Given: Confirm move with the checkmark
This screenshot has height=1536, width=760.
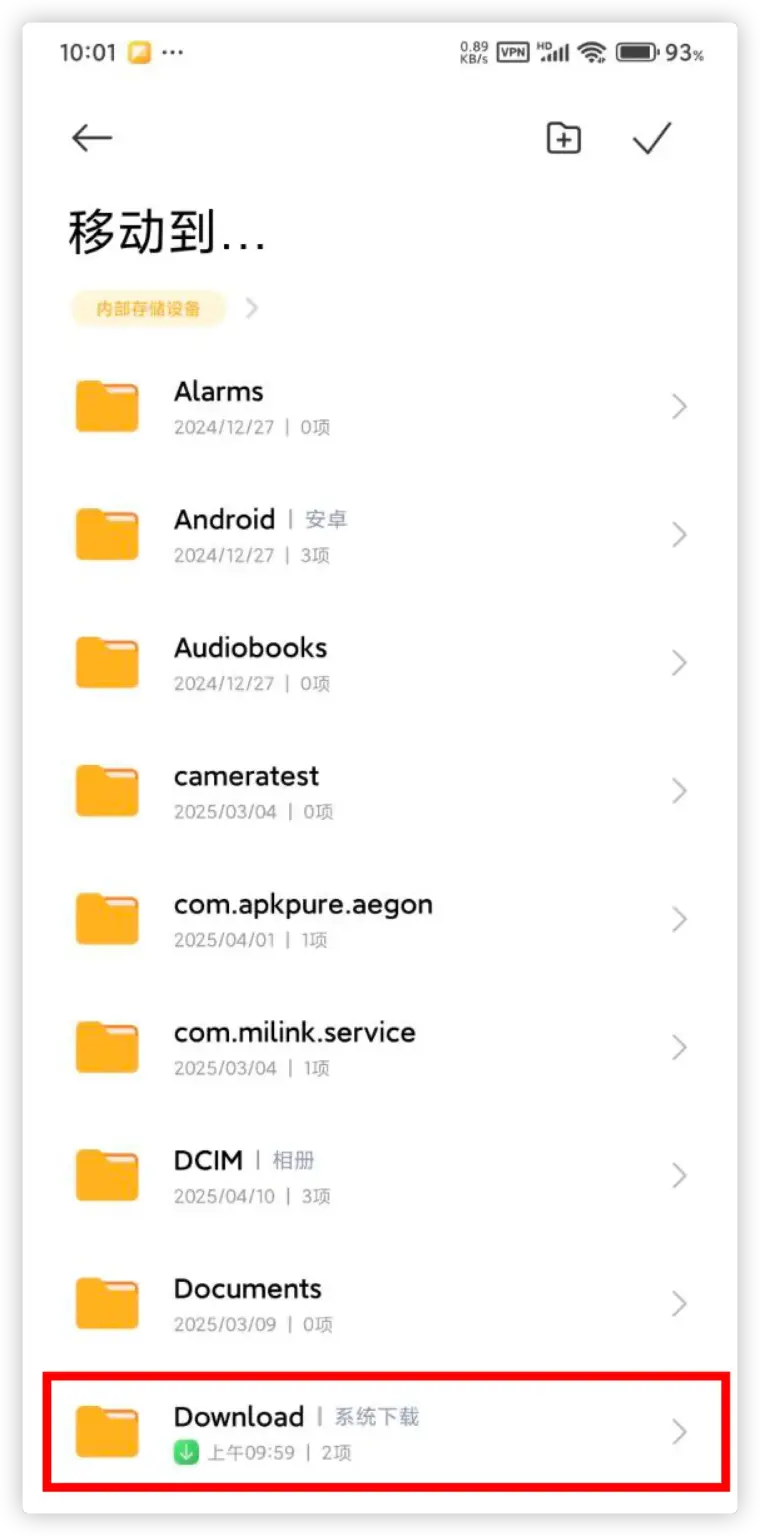Looking at the screenshot, I should [x=651, y=138].
